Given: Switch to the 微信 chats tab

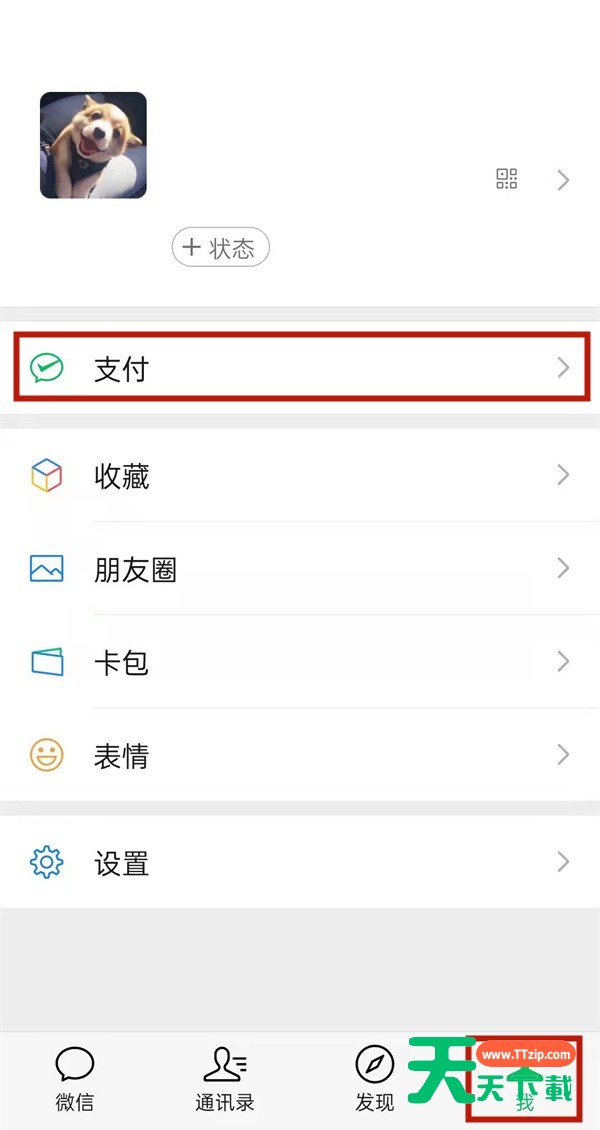Looking at the screenshot, I should pyautogui.click(x=75, y=1080).
